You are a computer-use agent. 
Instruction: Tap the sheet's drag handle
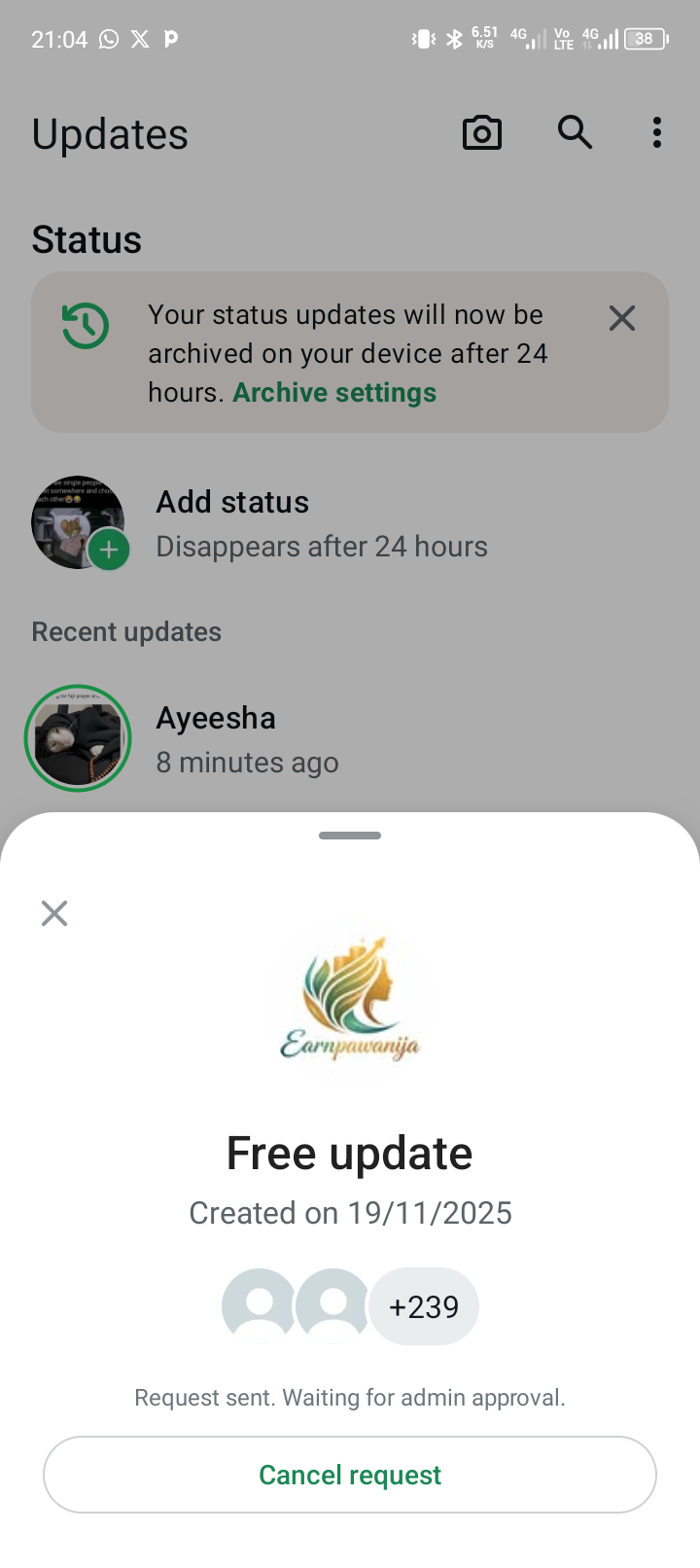(350, 836)
